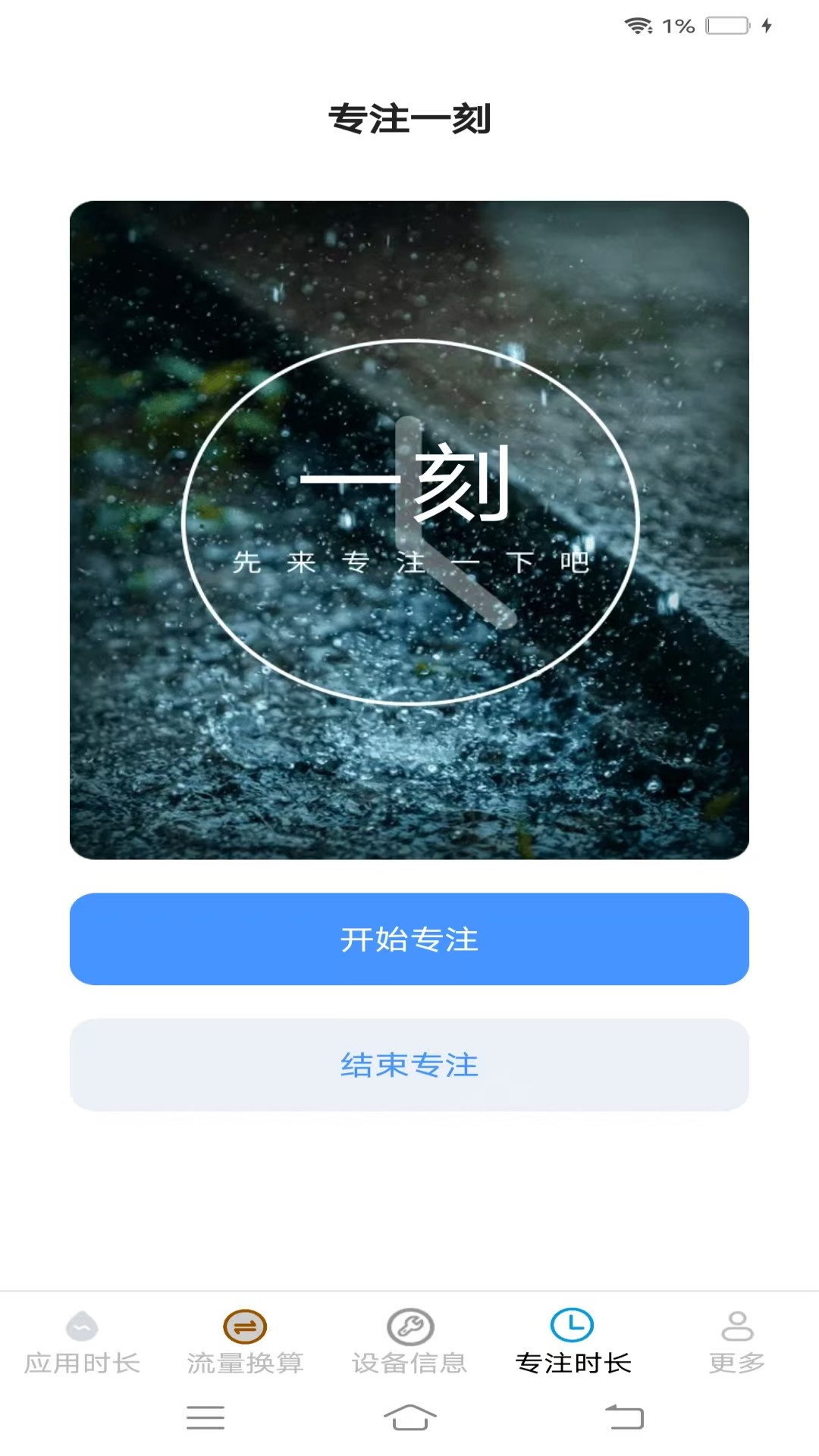
Task: Open the 设备信息 tab
Action: pyautogui.click(x=409, y=1357)
